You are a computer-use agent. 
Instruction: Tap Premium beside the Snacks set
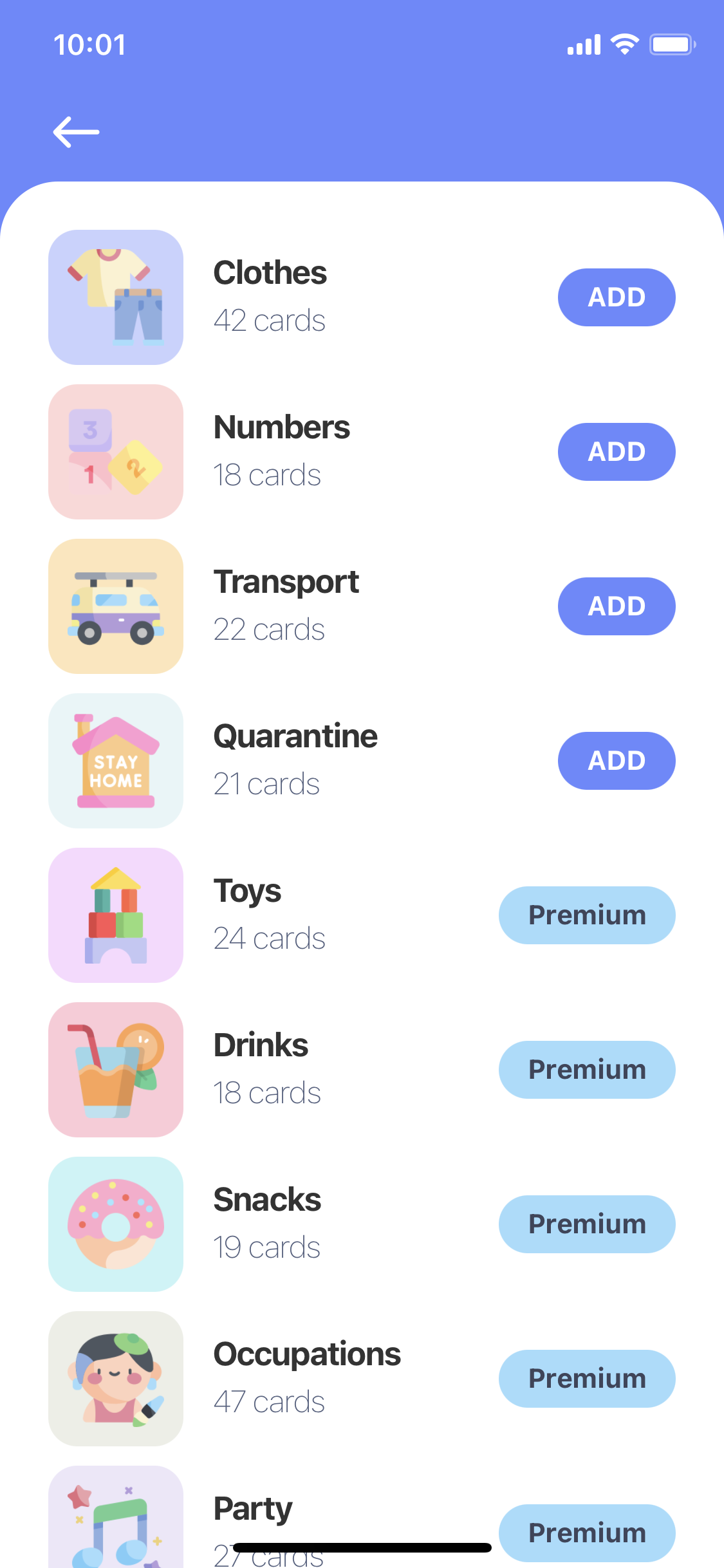click(x=586, y=1224)
